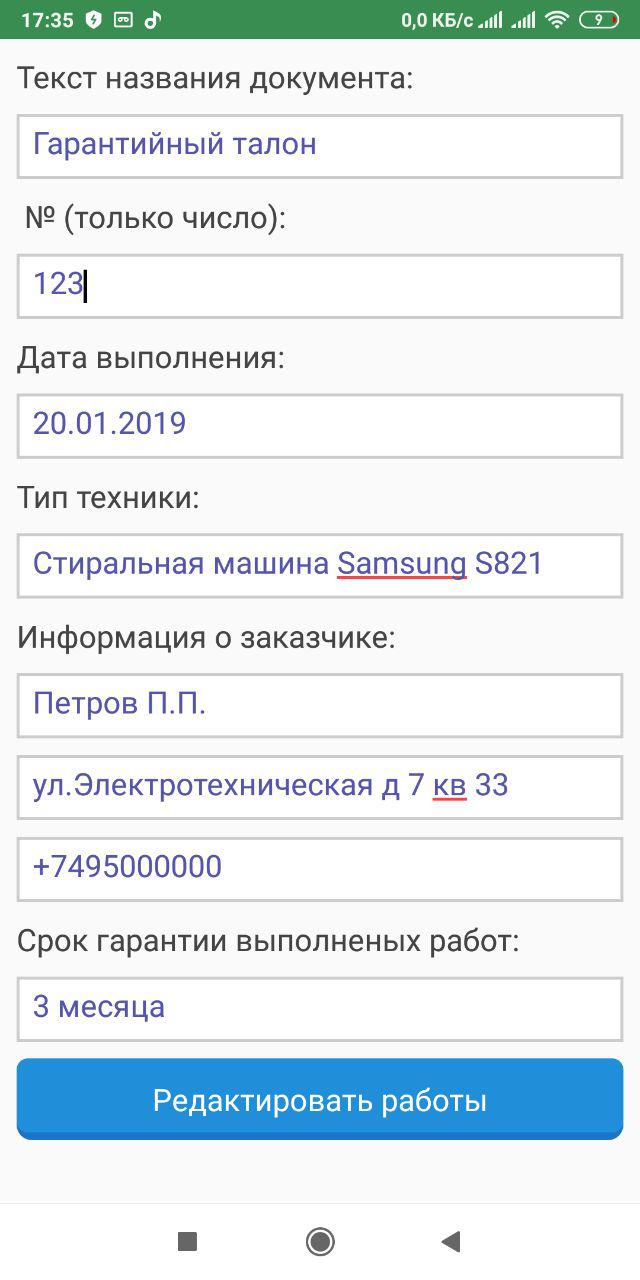This screenshot has width=640, height=1280.
Task: Select the completion date field 20.01.2019
Action: pyautogui.click(x=320, y=425)
